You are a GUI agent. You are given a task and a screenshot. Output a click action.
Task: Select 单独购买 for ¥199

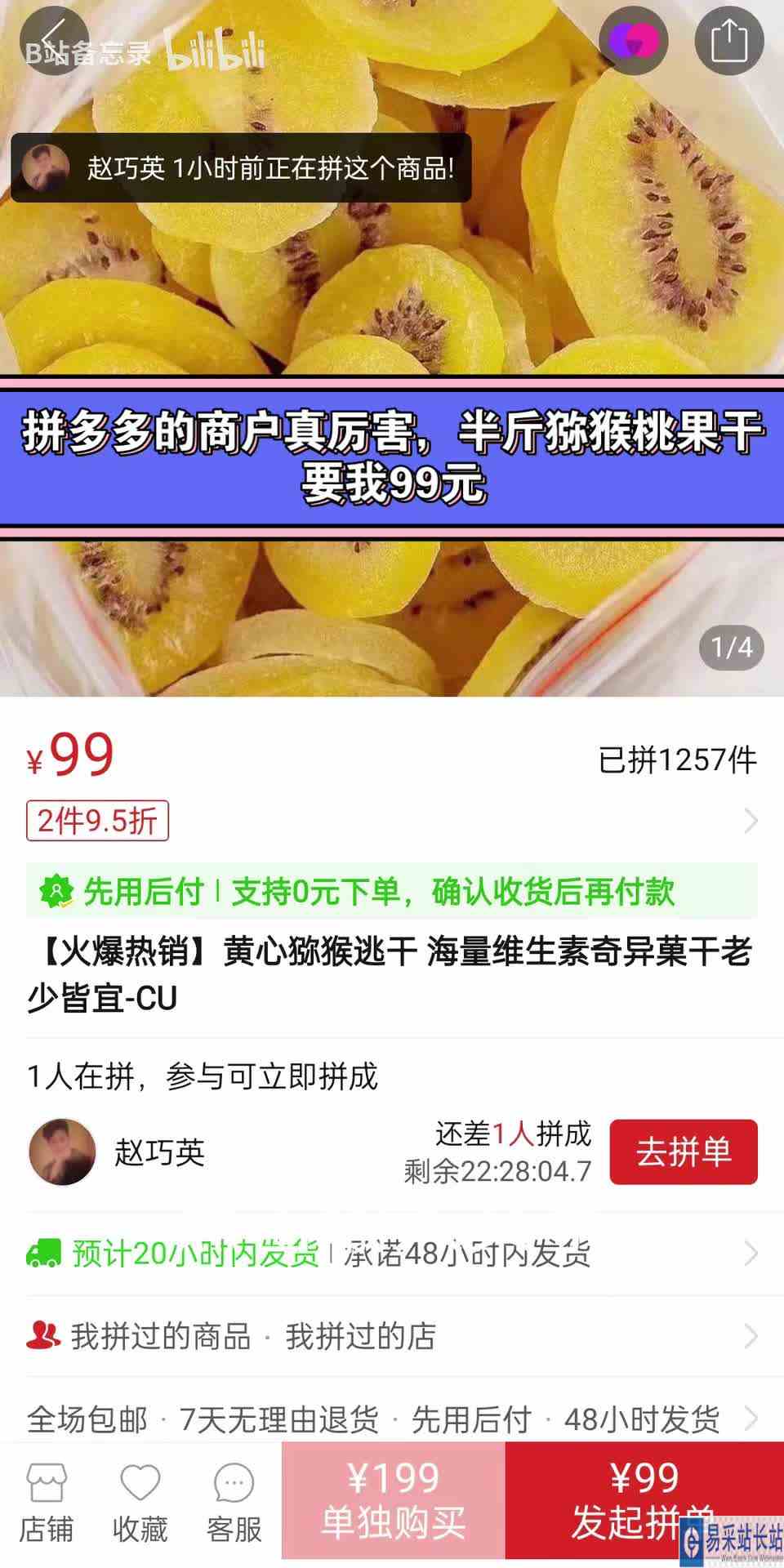point(392,1501)
